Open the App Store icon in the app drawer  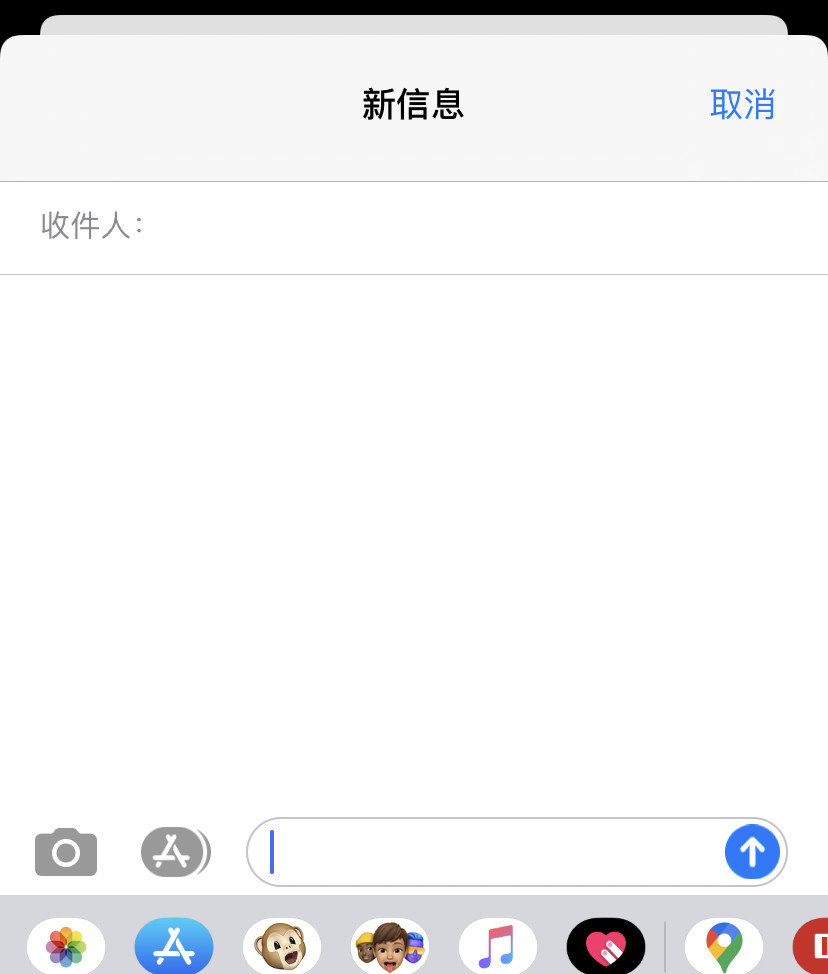point(174,945)
